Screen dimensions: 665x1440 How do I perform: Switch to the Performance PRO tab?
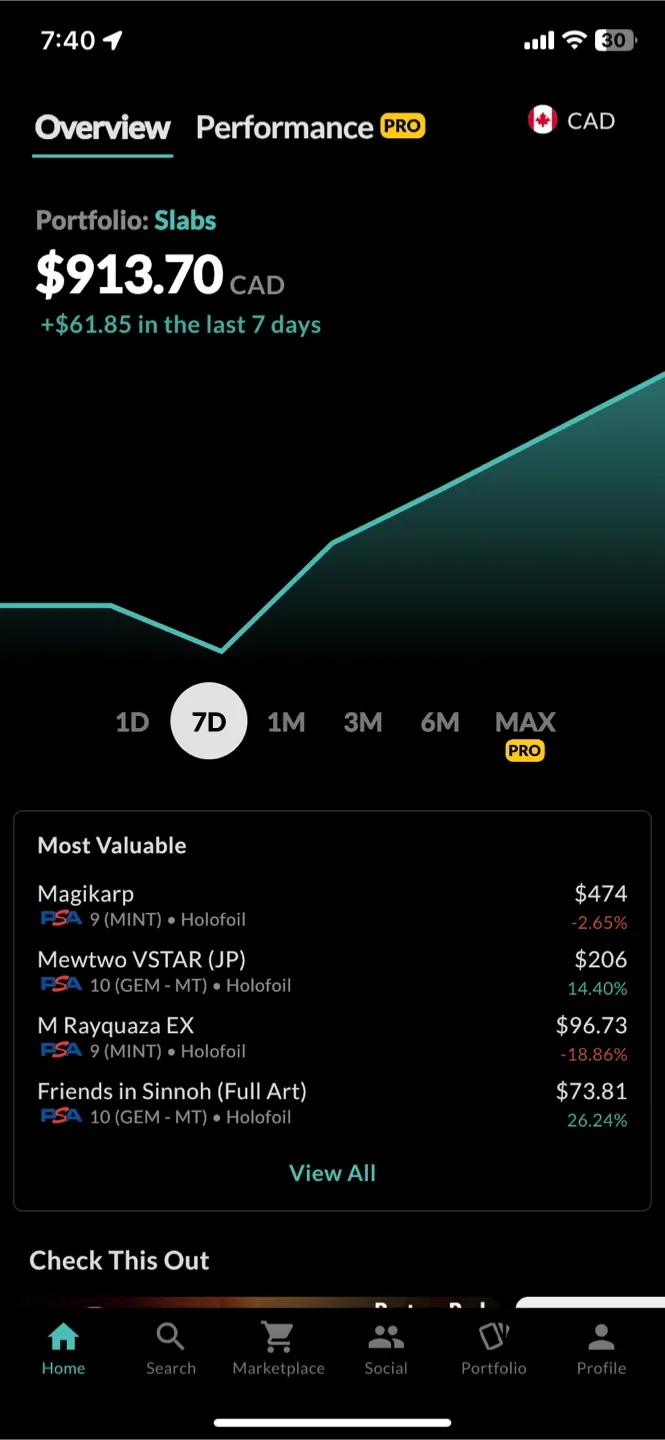tap(310, 128)
